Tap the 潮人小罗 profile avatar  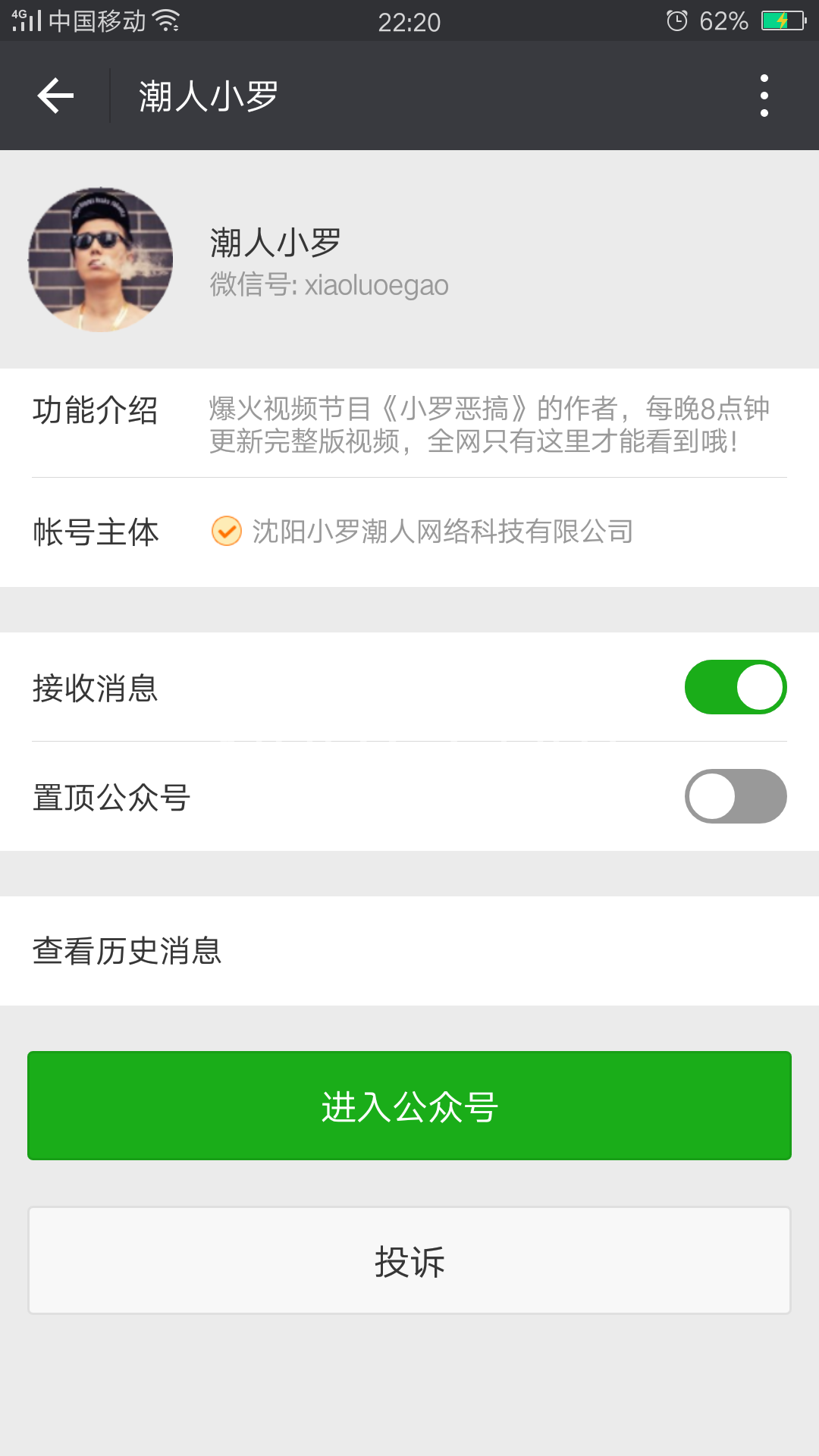pyautogui.click(x=101, y=259)
